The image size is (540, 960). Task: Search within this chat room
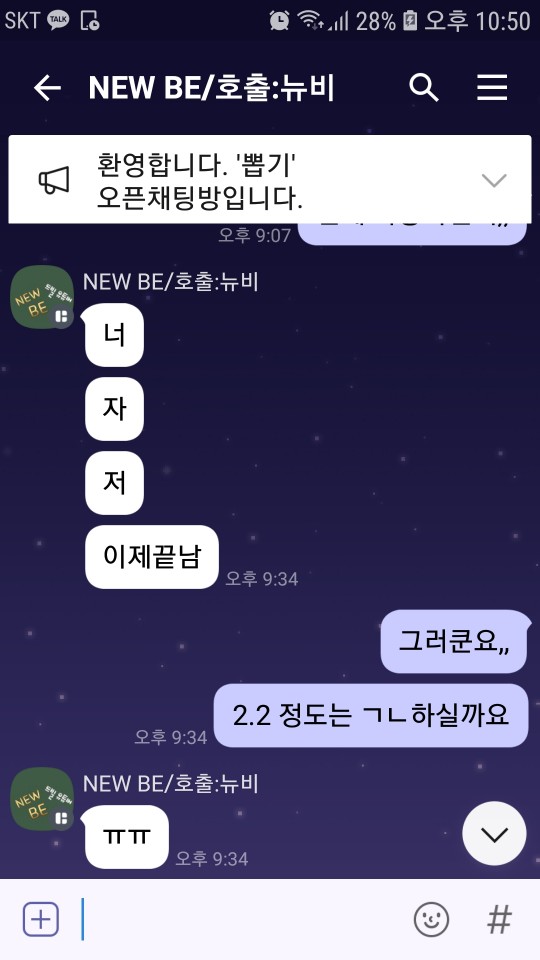424,88
